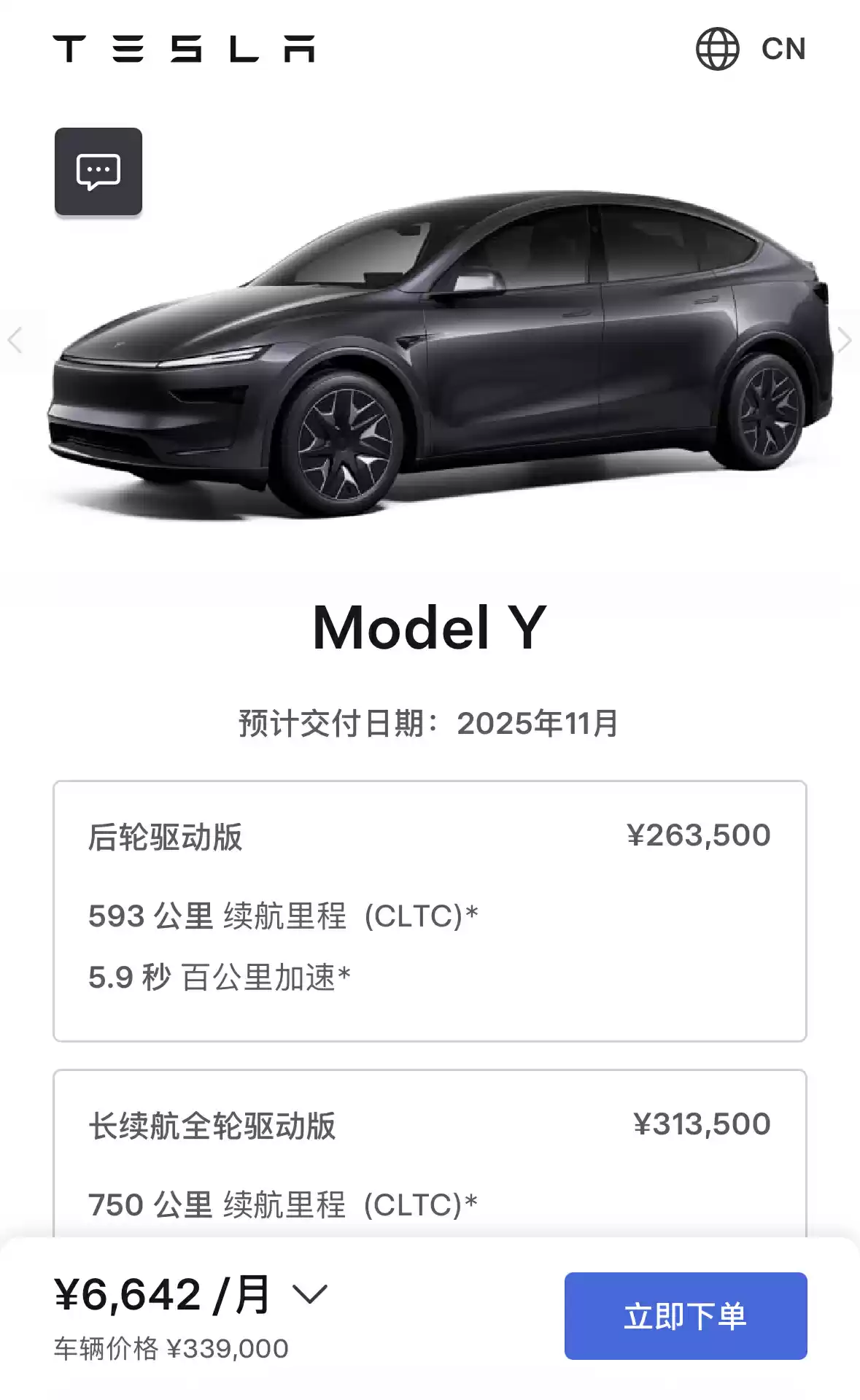Click the Tesla logo
This screenshot has height=1400, width=860.
[x=185, y=50]
